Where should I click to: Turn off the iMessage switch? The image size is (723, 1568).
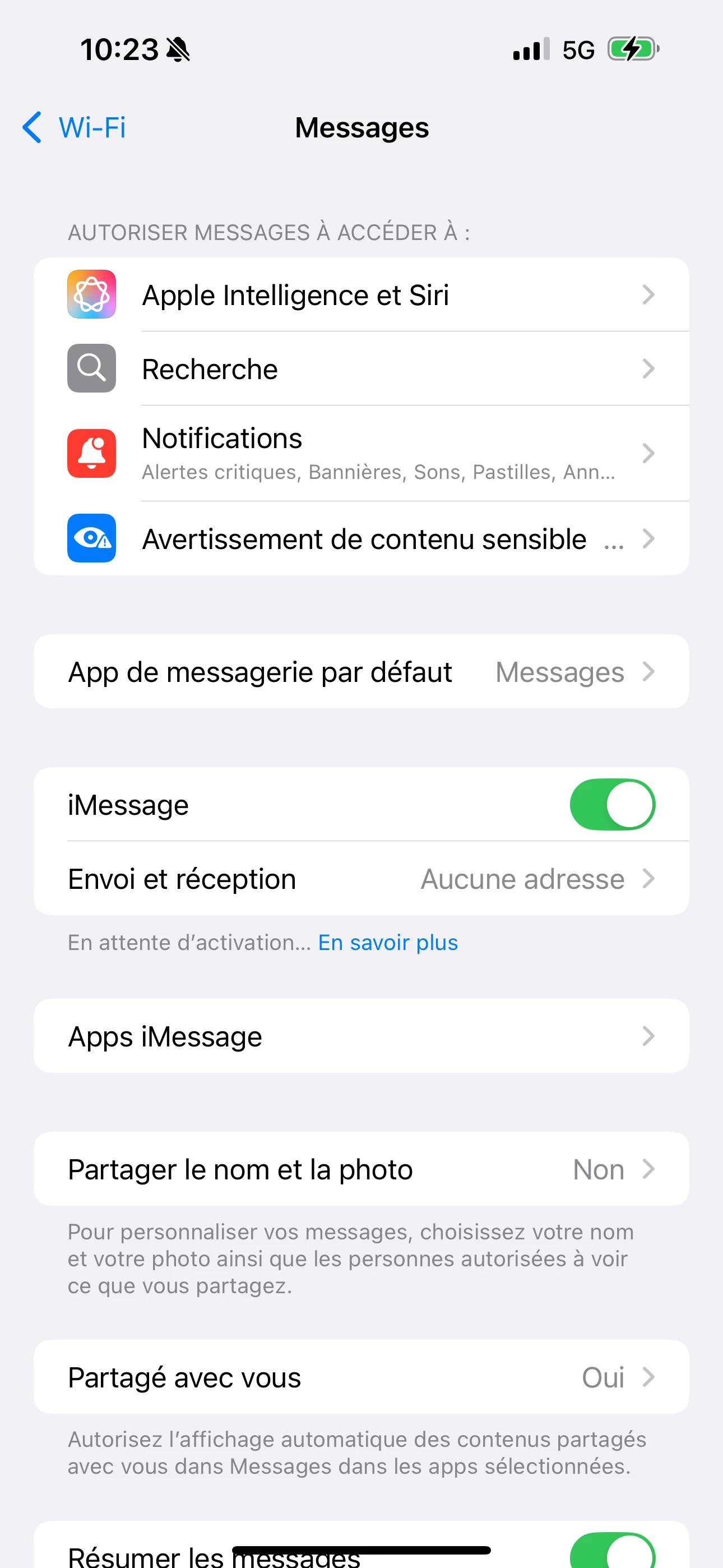point(611,805)
